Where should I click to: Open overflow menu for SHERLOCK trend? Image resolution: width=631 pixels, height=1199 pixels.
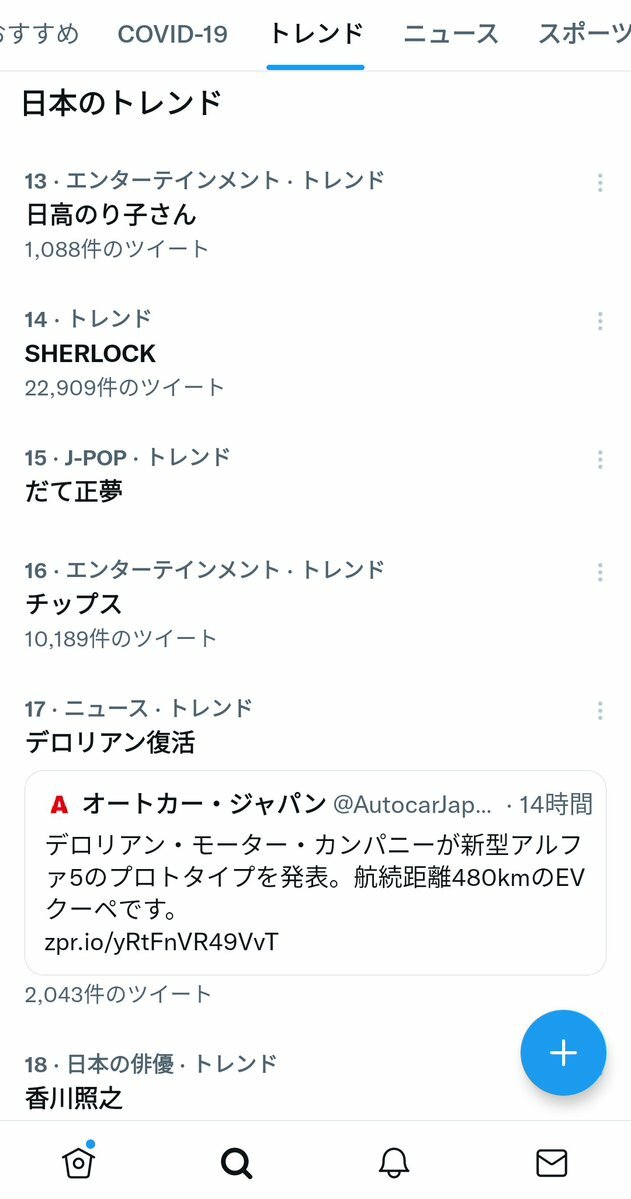coord(600,320)
